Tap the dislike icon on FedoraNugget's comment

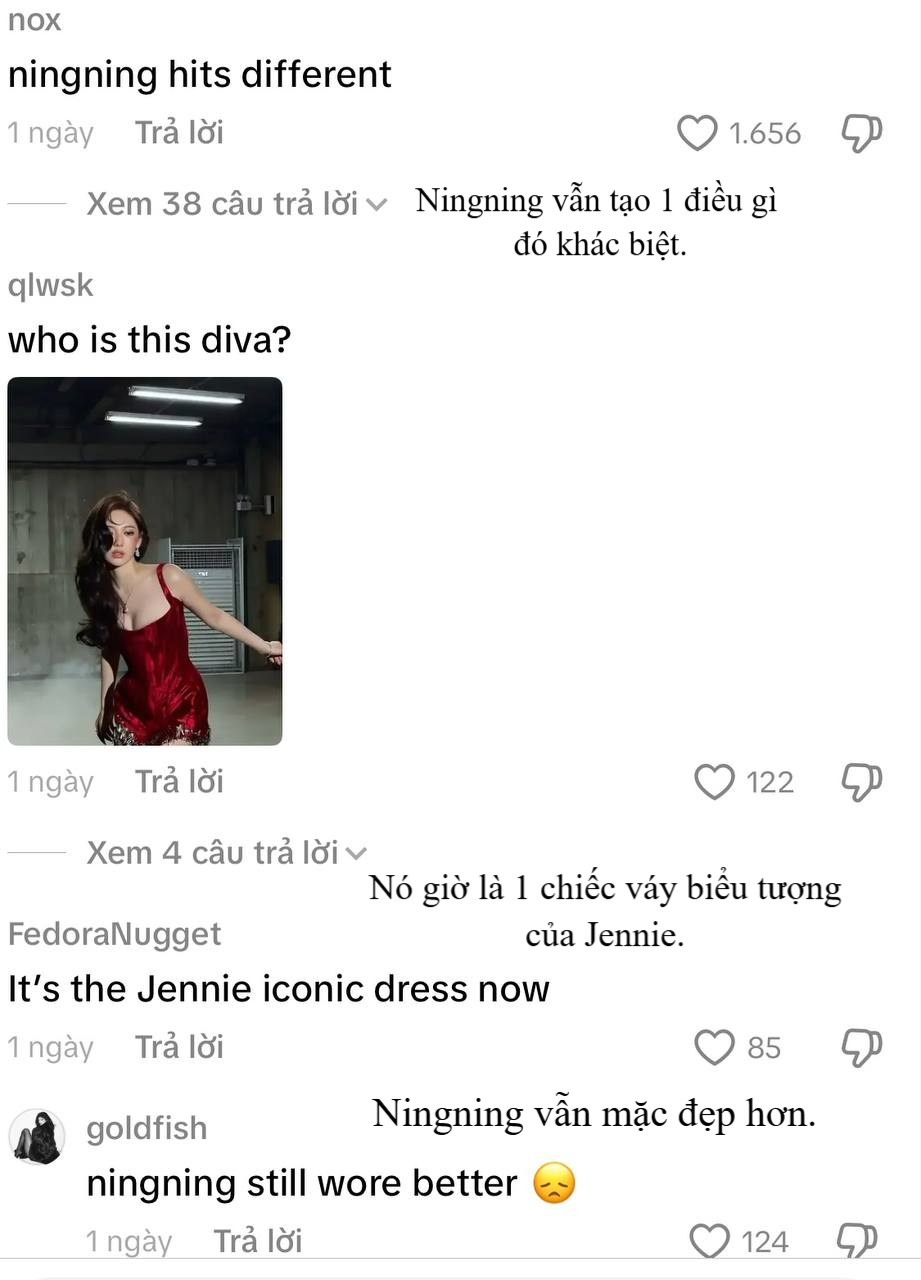click(x=862, y=1047)
